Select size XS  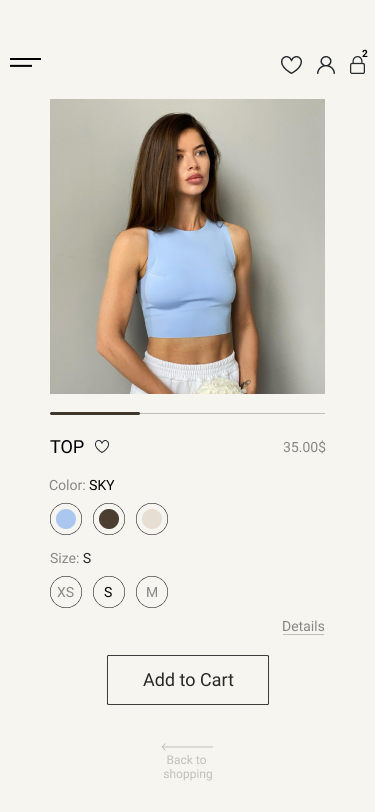[x=66, y=592]
